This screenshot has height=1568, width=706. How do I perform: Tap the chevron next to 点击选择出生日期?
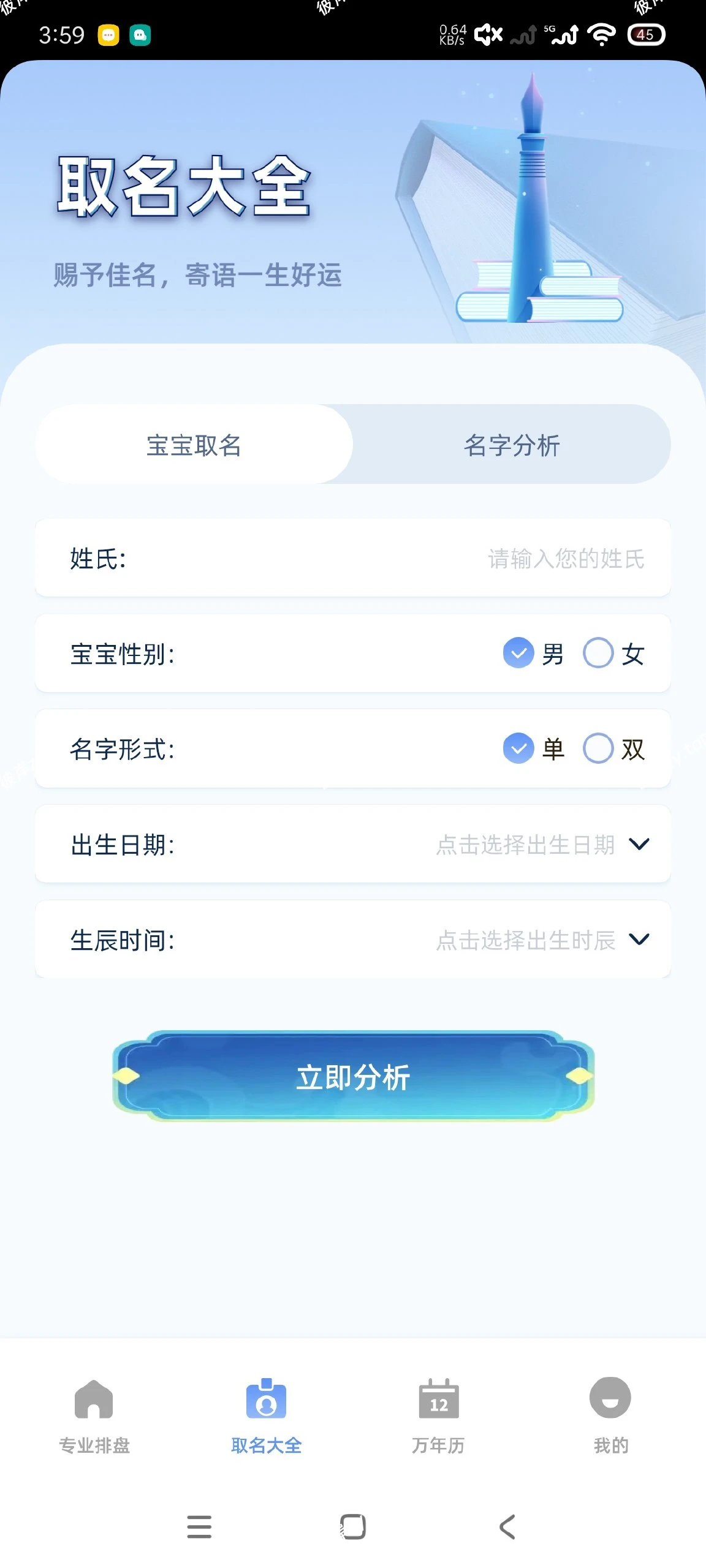coord(639,844)
